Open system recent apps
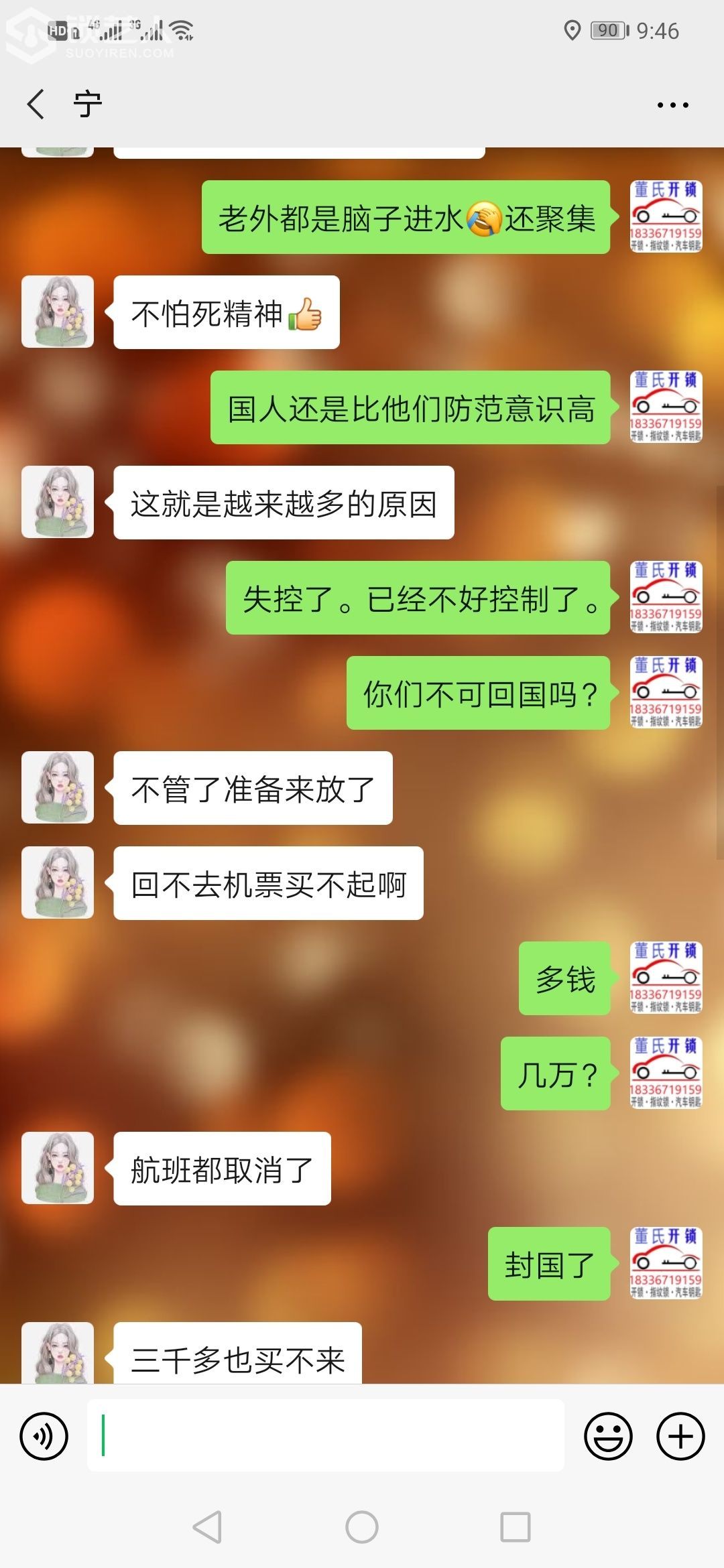 (516, 1527)
